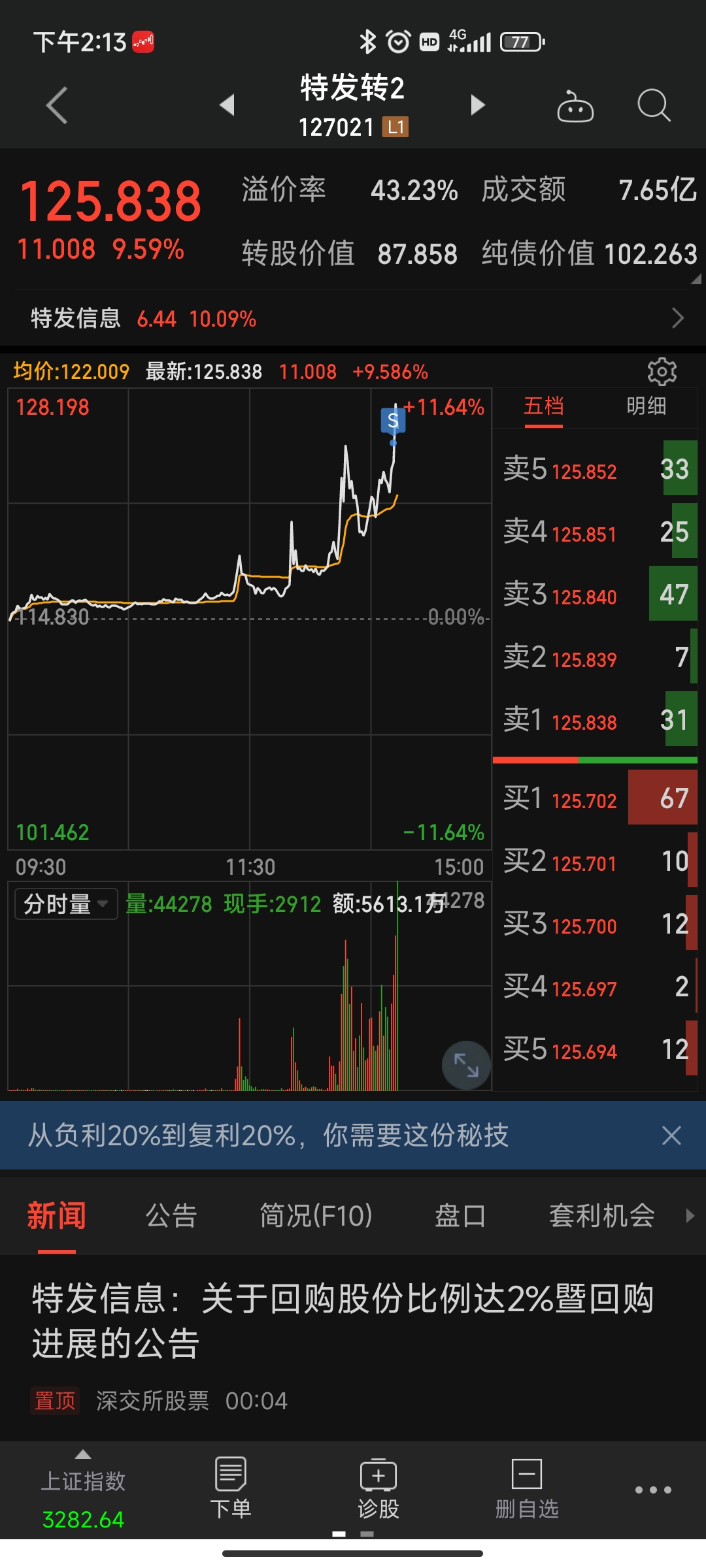Open the 特发信息 underlying stock row
Viewport: 706px width, 1568px height.
point(353,319)
